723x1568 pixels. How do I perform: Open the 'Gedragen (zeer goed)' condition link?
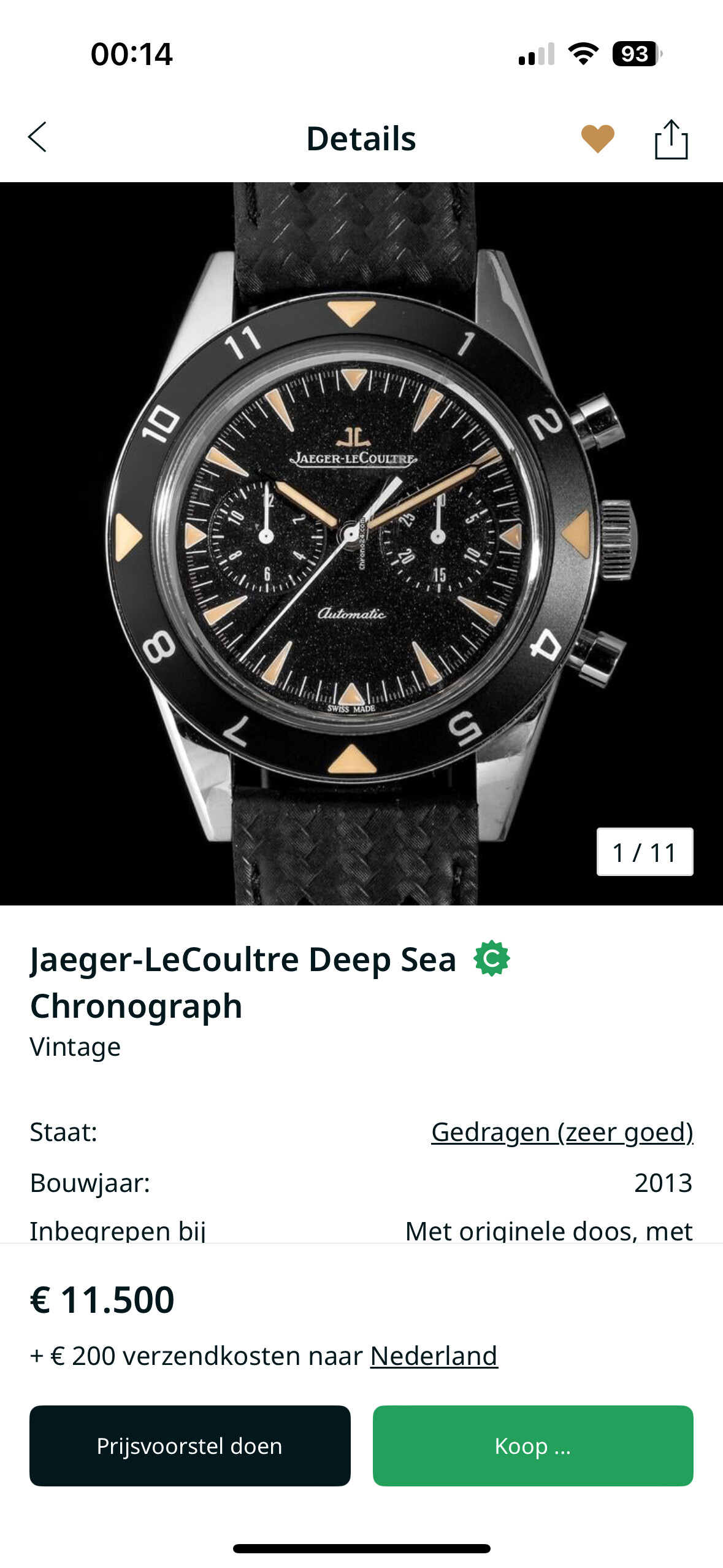(562, 1132)
